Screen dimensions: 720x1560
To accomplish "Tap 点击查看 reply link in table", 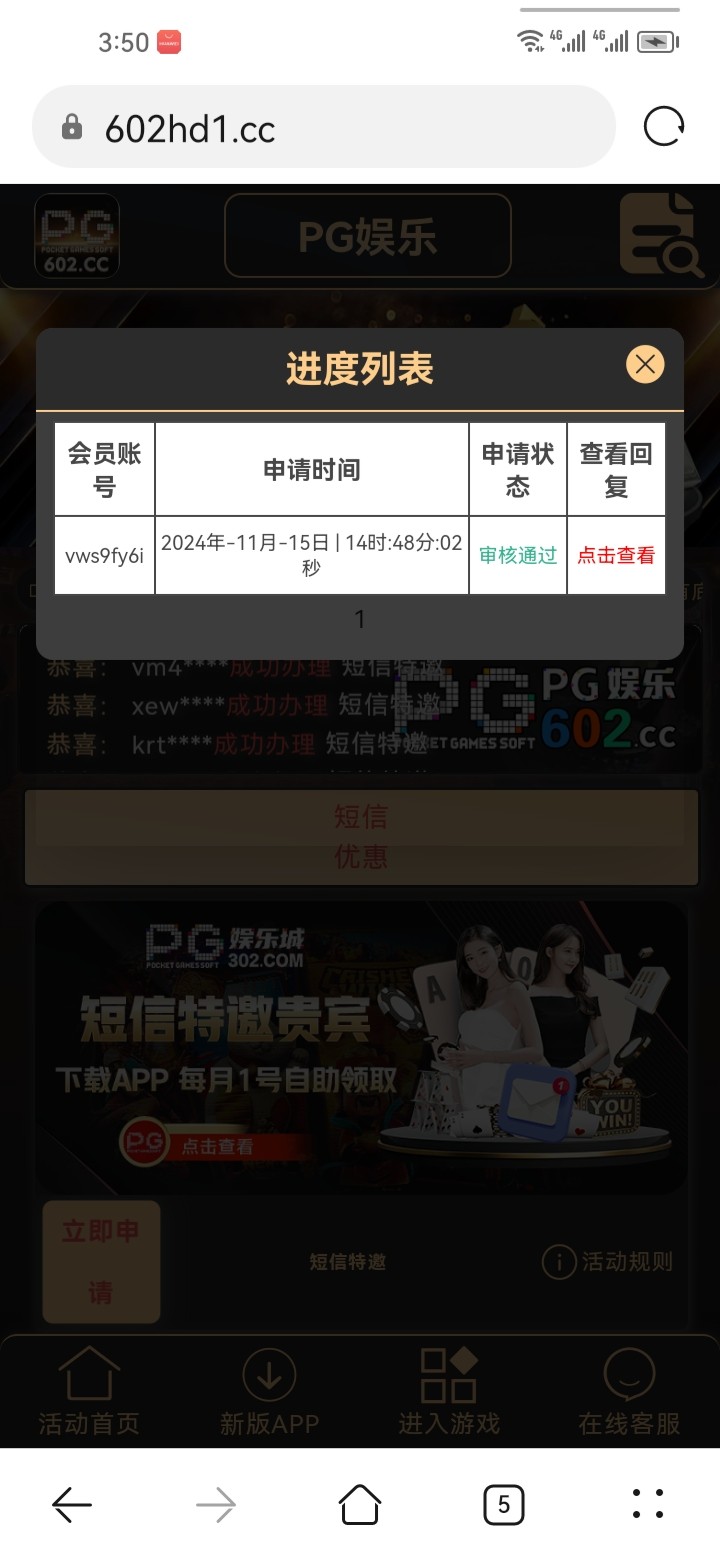I will click(616, 556).
